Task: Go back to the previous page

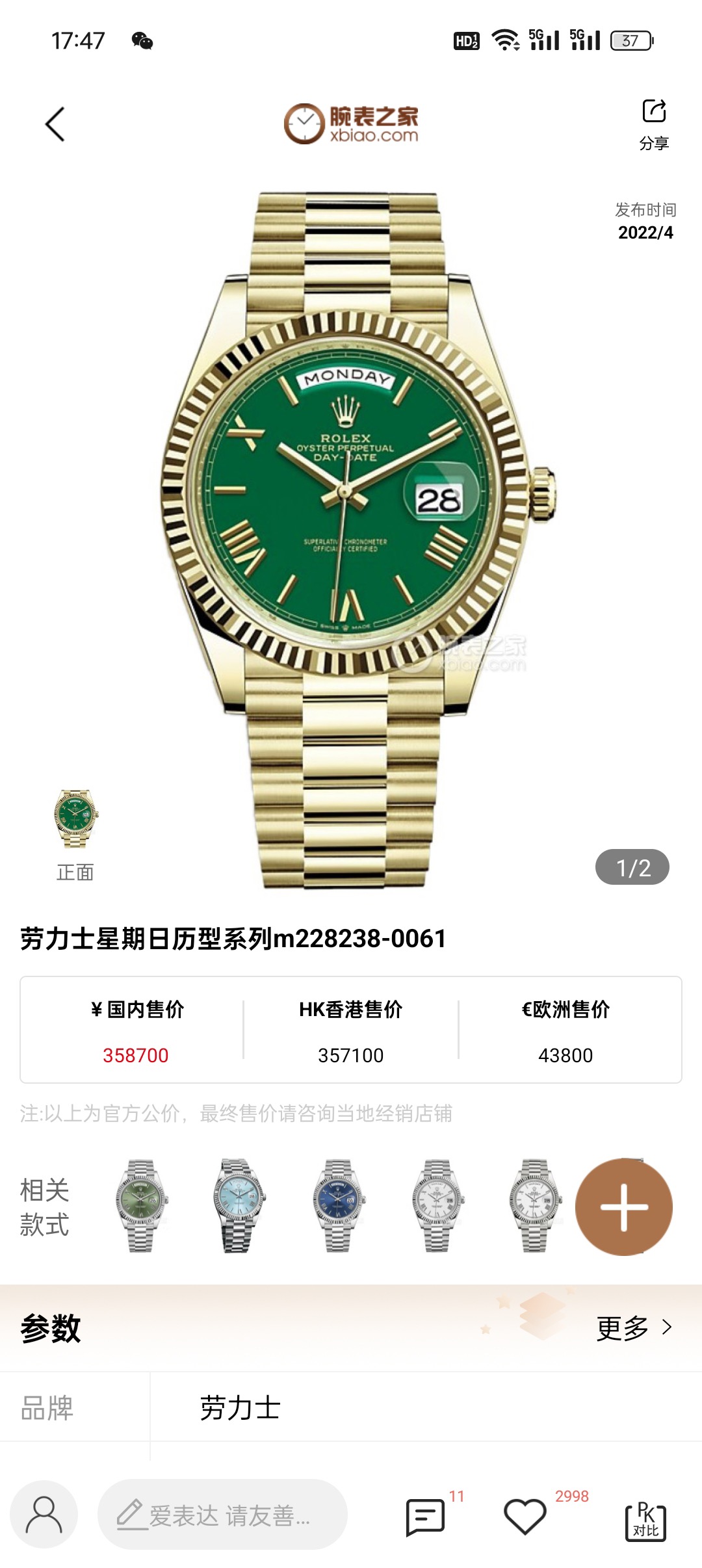Action: [x=56, y=124]
